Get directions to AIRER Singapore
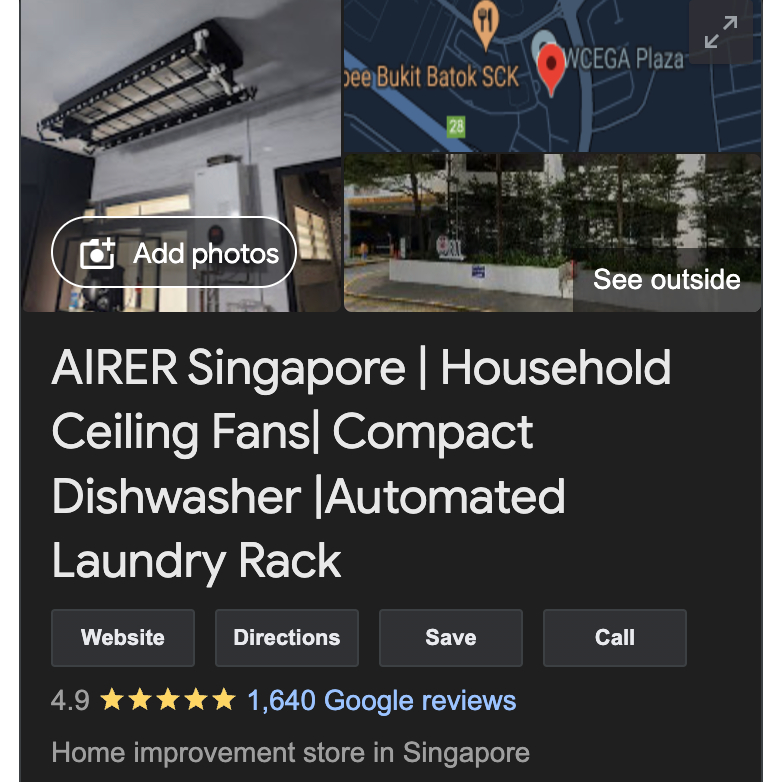This screenshot has height=782, width=782. point(287,638)
